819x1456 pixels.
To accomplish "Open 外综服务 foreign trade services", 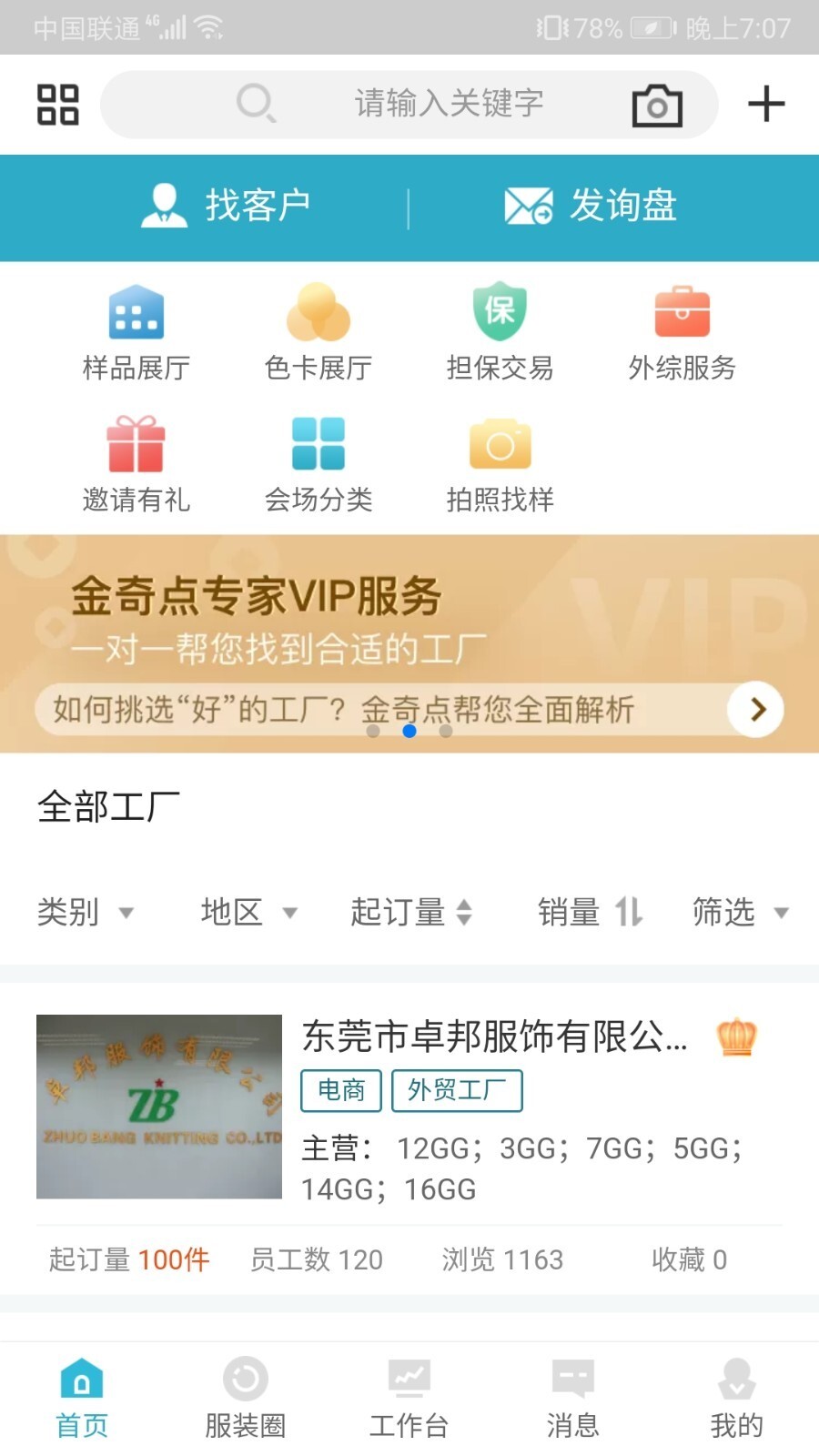I will pyautogui.click(x=682, y=332).
